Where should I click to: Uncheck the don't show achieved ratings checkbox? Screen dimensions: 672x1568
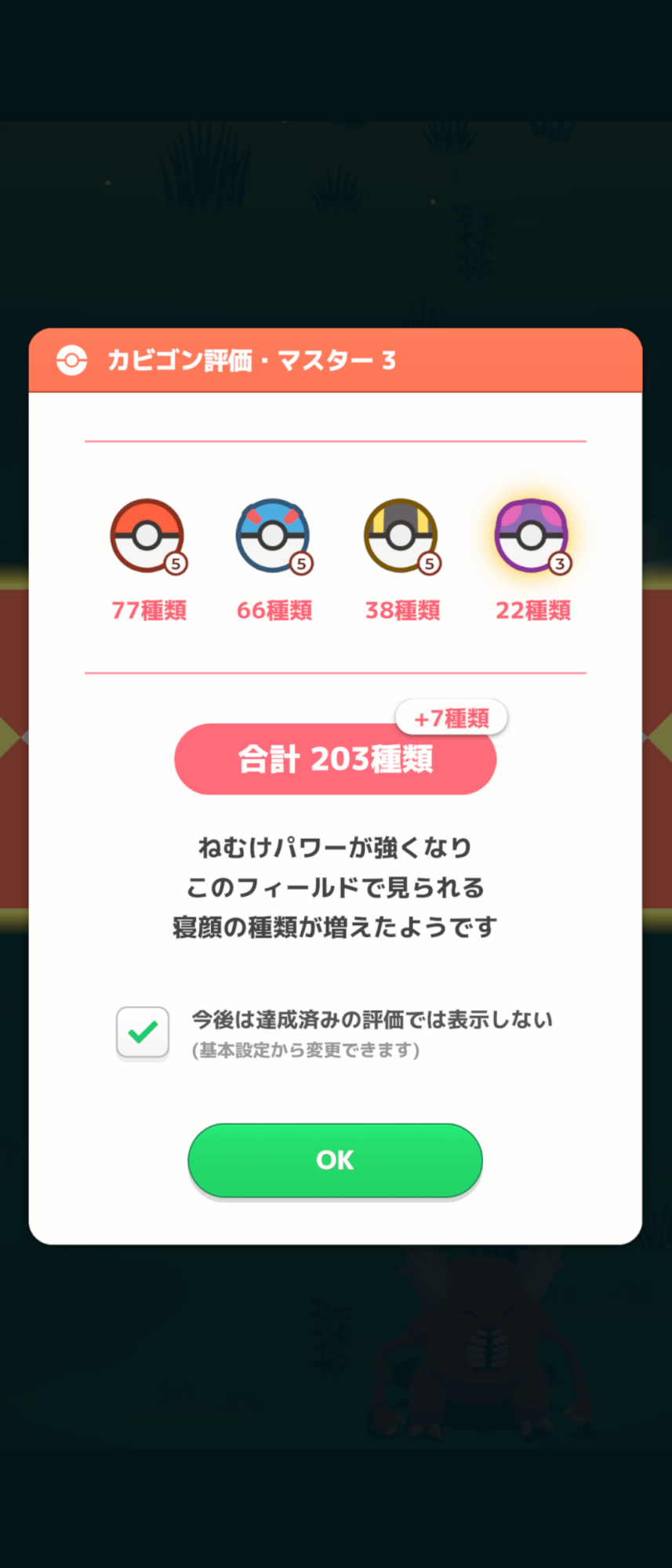(143, 1033)
